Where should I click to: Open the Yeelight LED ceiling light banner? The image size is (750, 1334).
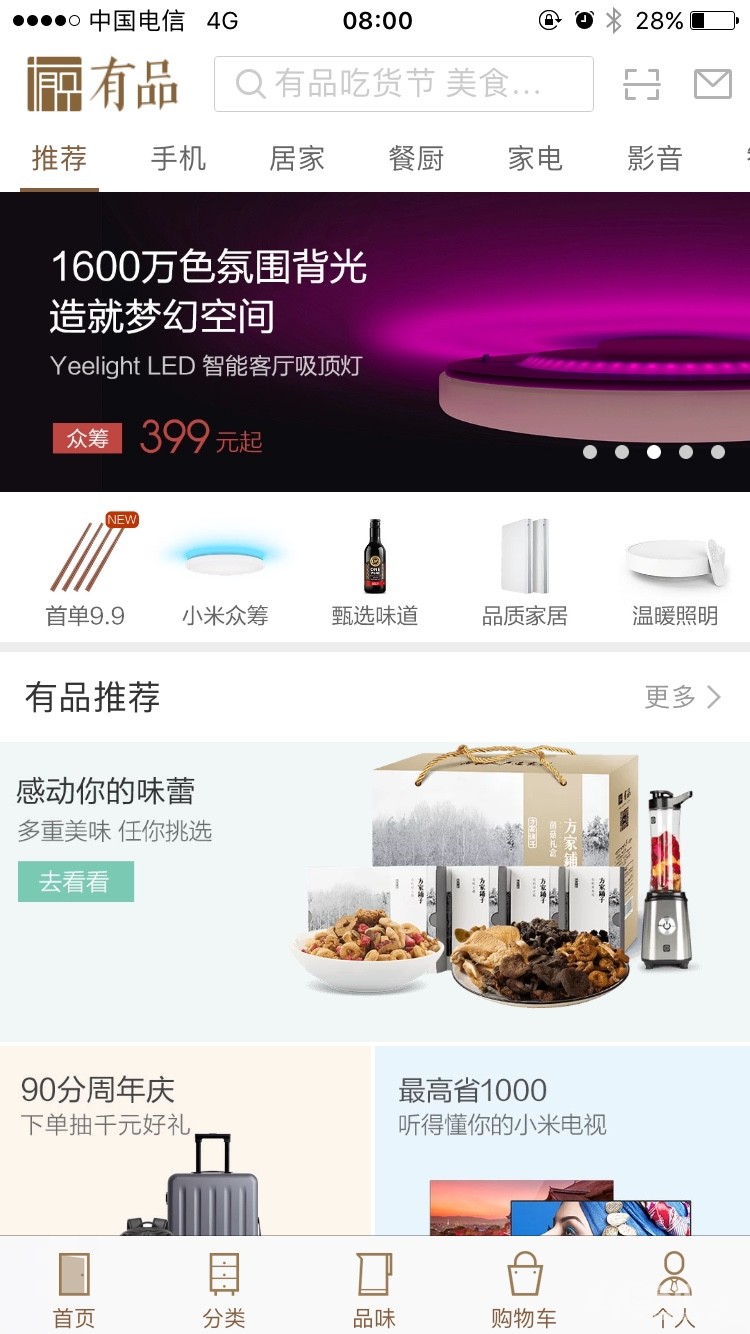coord(375,341)
